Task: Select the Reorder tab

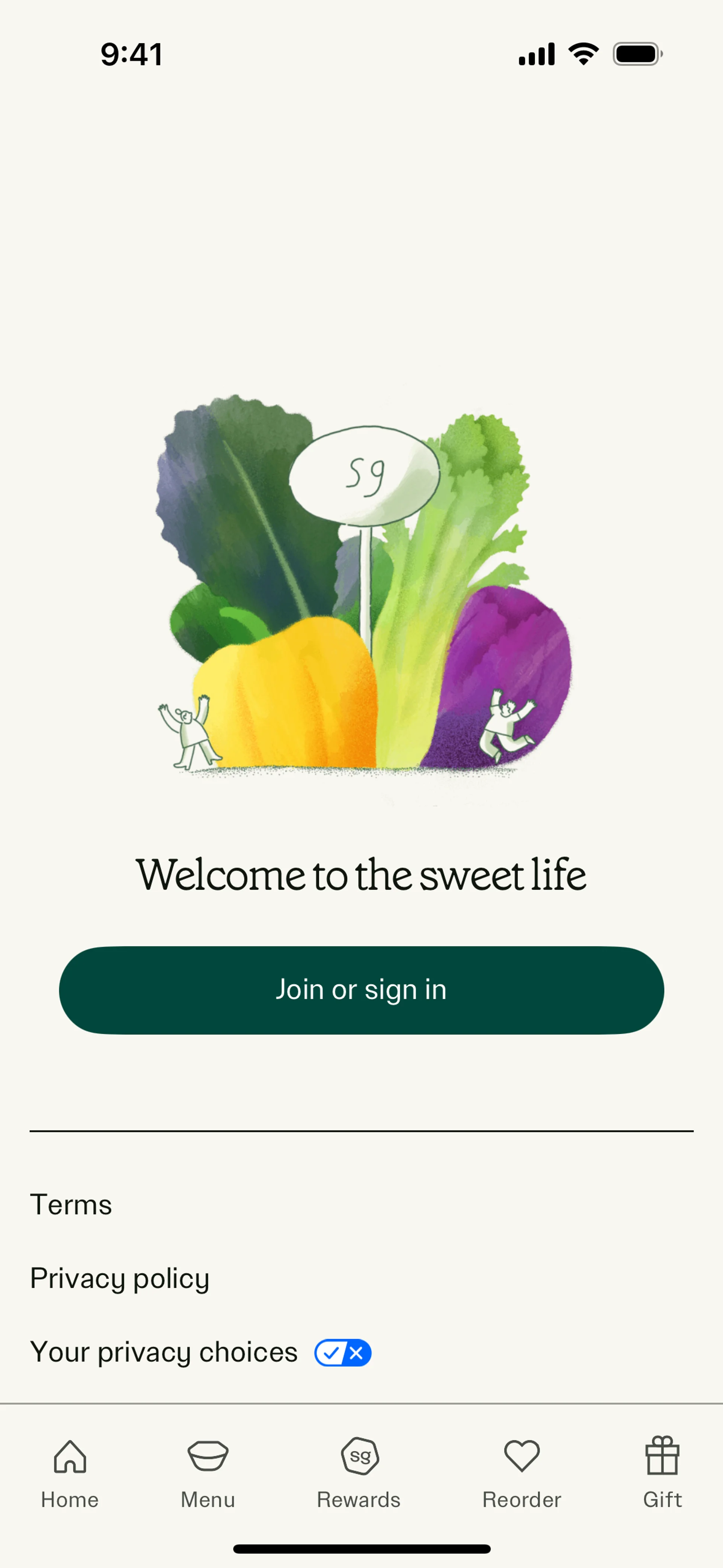Action: point(522,1472)
